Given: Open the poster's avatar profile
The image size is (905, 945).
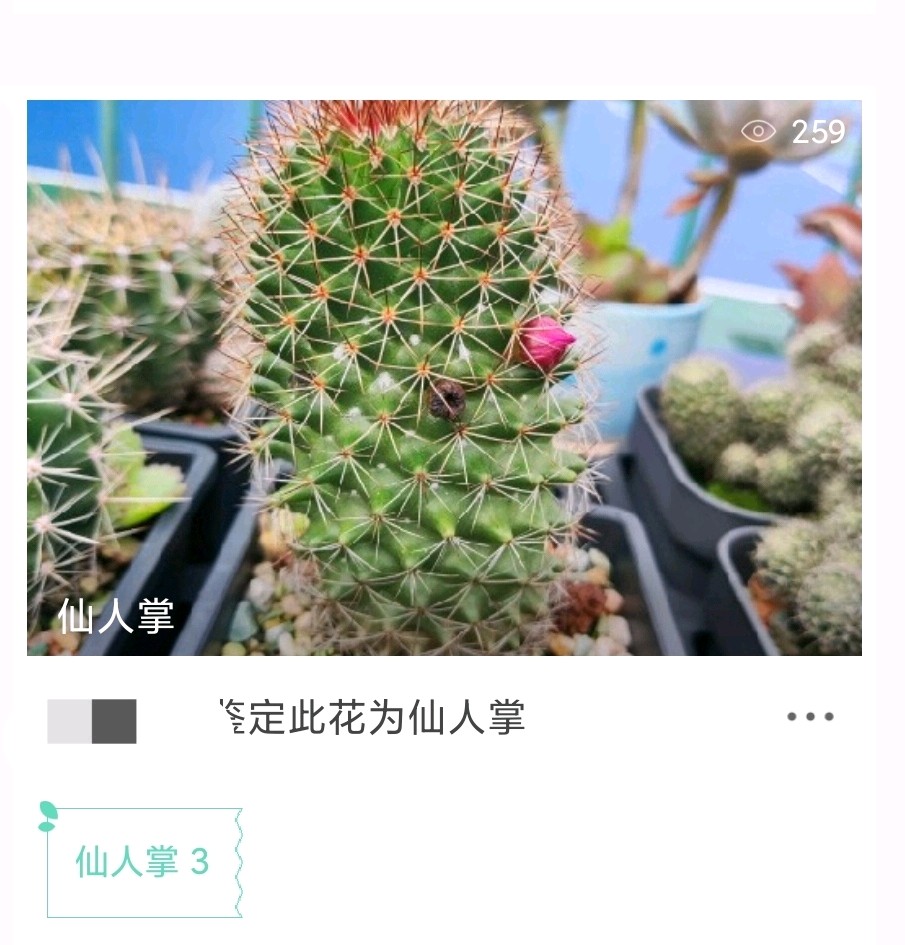Looking at the screenshot, I should (x=92, y=721).
